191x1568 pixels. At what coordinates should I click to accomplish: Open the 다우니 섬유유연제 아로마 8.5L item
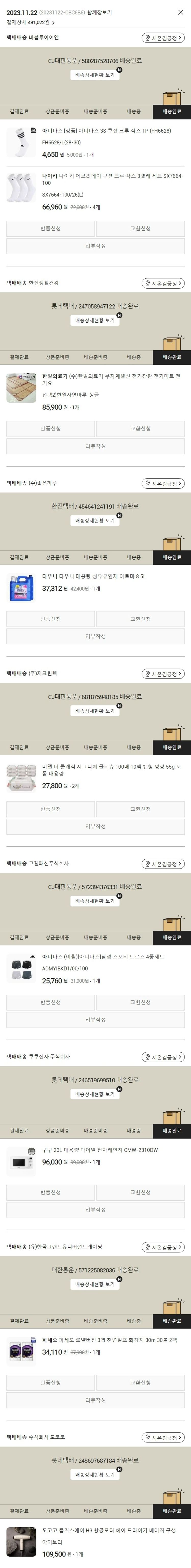click(94, 576)
